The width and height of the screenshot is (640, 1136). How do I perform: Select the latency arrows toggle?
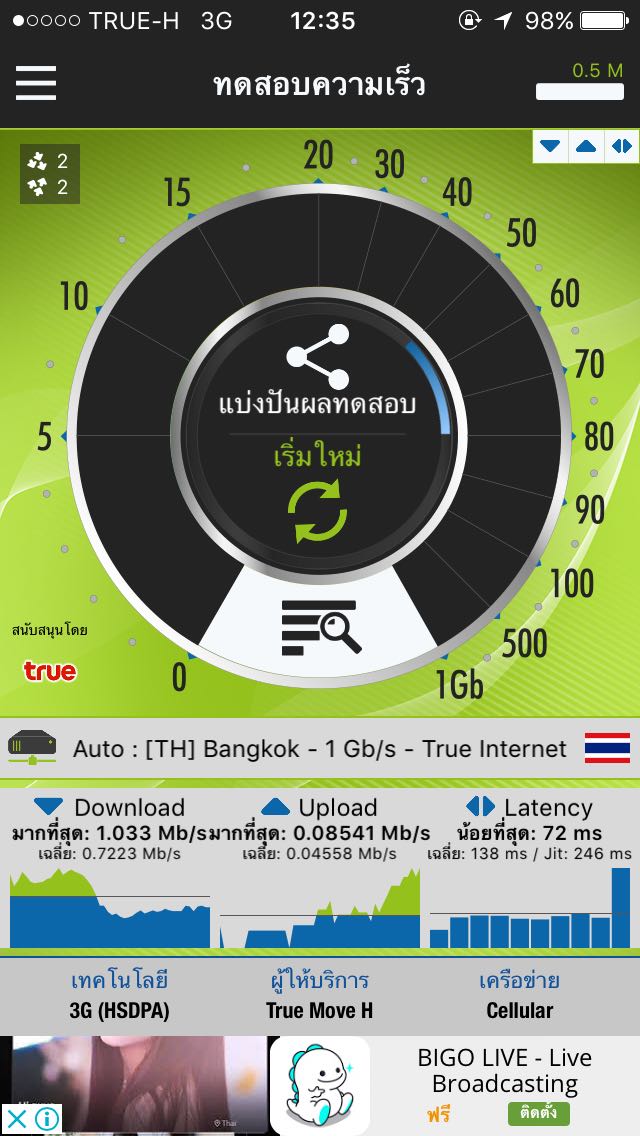pyautogui.click(x=621, y=146)
